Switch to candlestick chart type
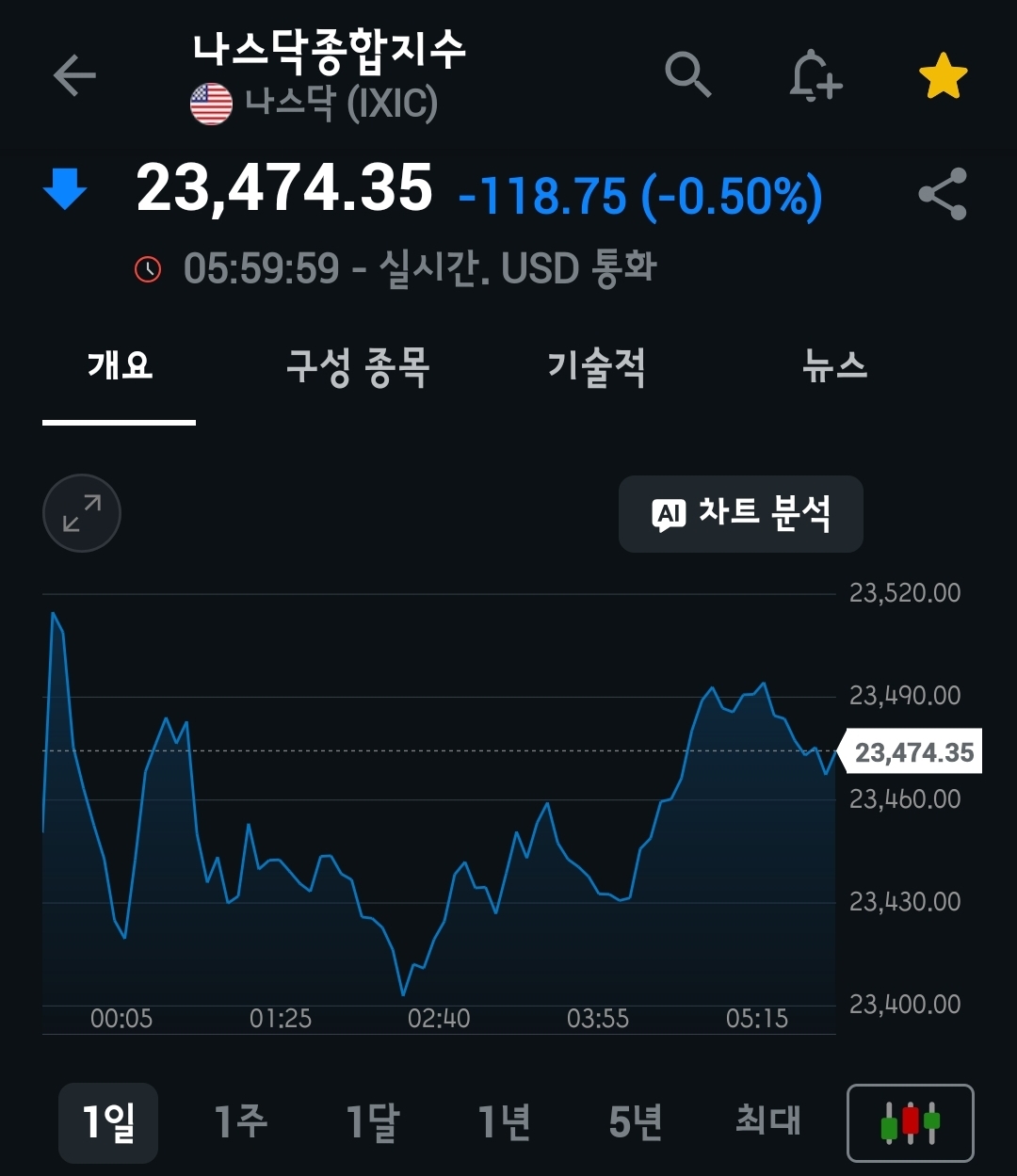Image resolution: width=1017 pixels, height=1176 pixels. coord(910,1122)
